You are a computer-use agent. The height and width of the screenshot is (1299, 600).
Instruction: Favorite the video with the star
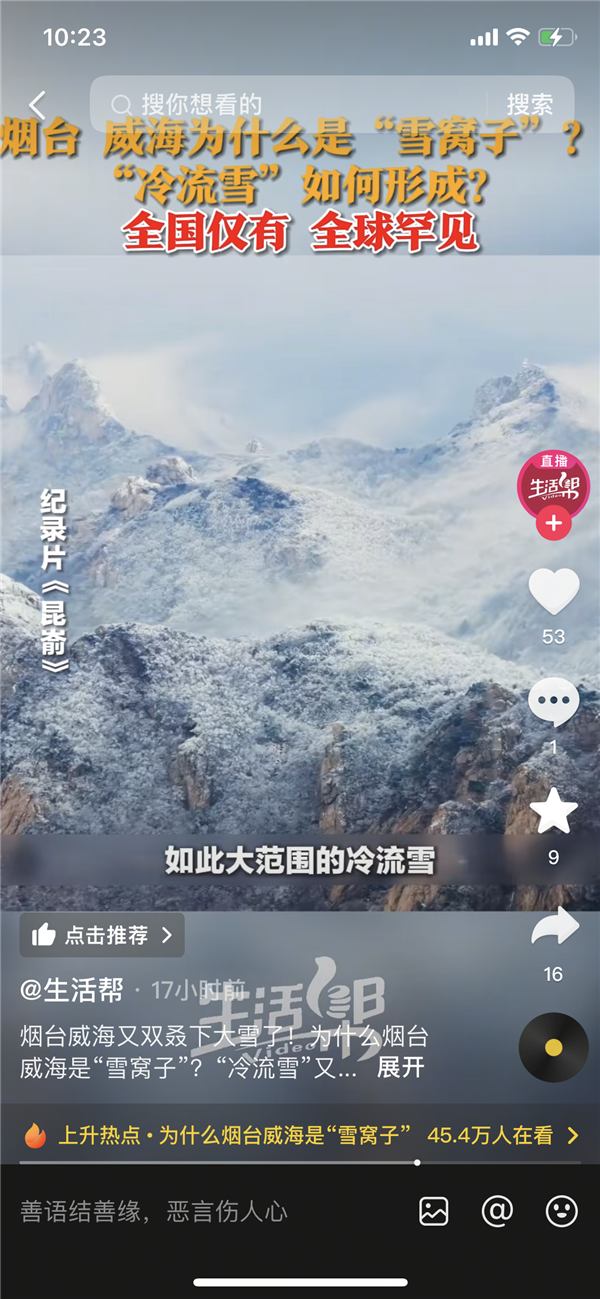tap(553, 812)
